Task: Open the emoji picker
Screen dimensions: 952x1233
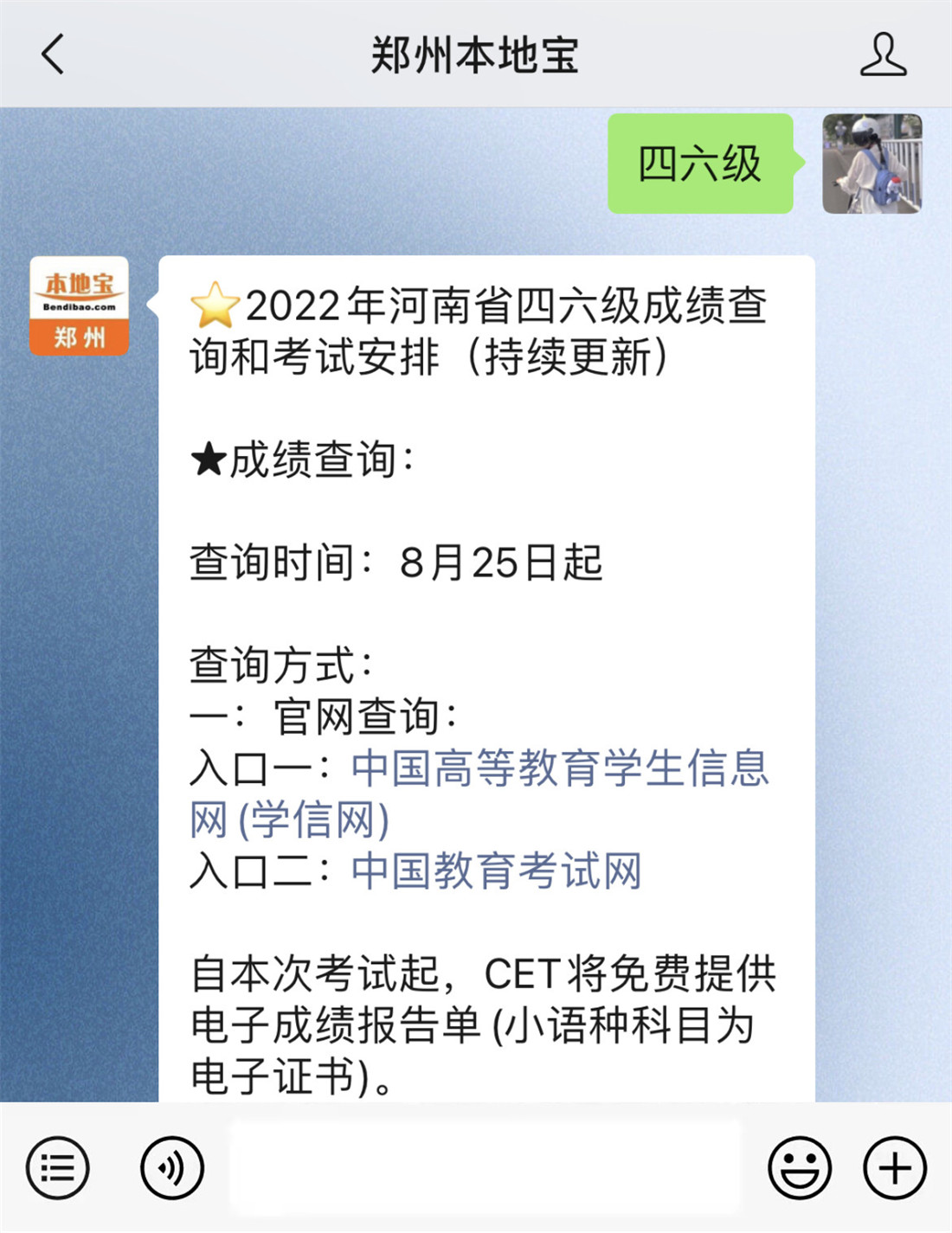Action: tap(800, 1167)
